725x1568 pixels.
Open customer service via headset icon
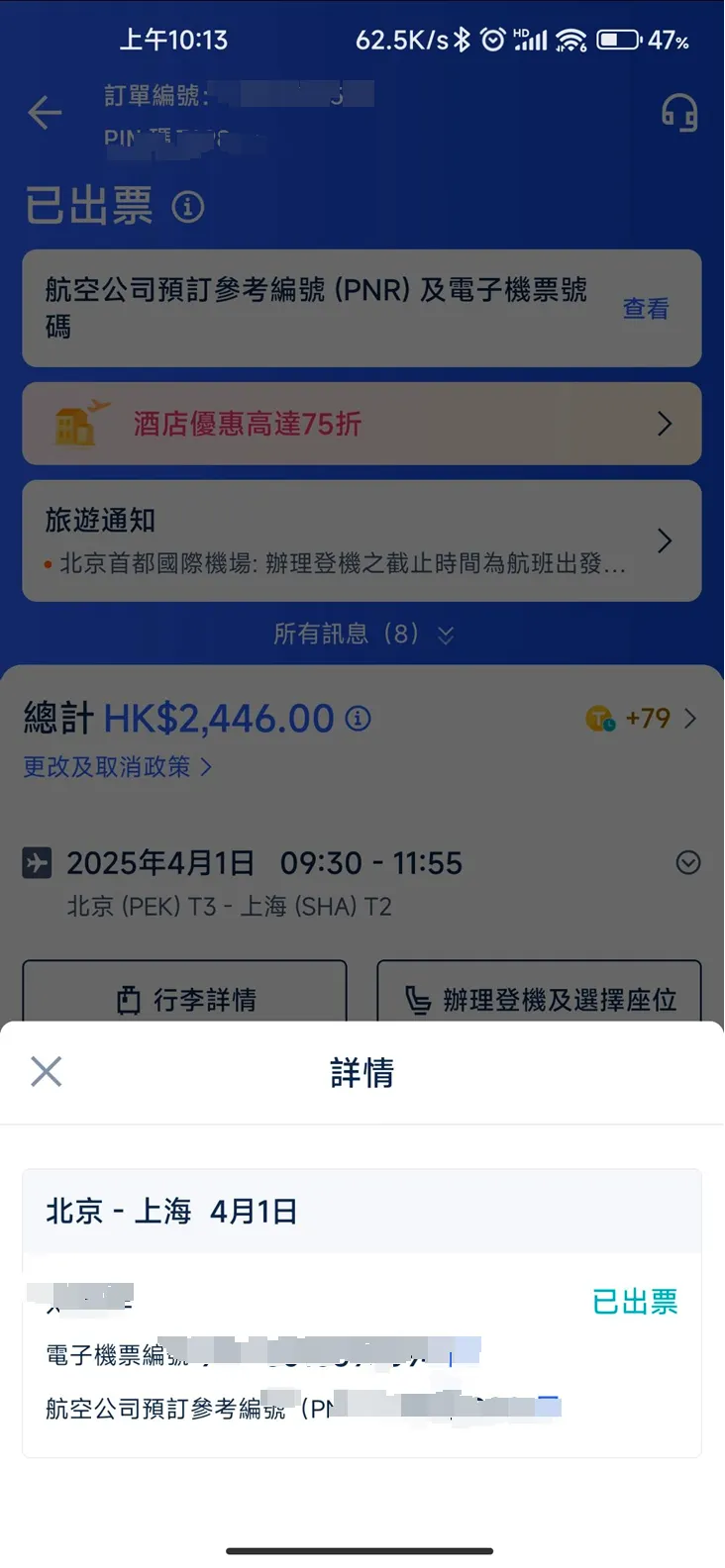(x=679, y=113)
